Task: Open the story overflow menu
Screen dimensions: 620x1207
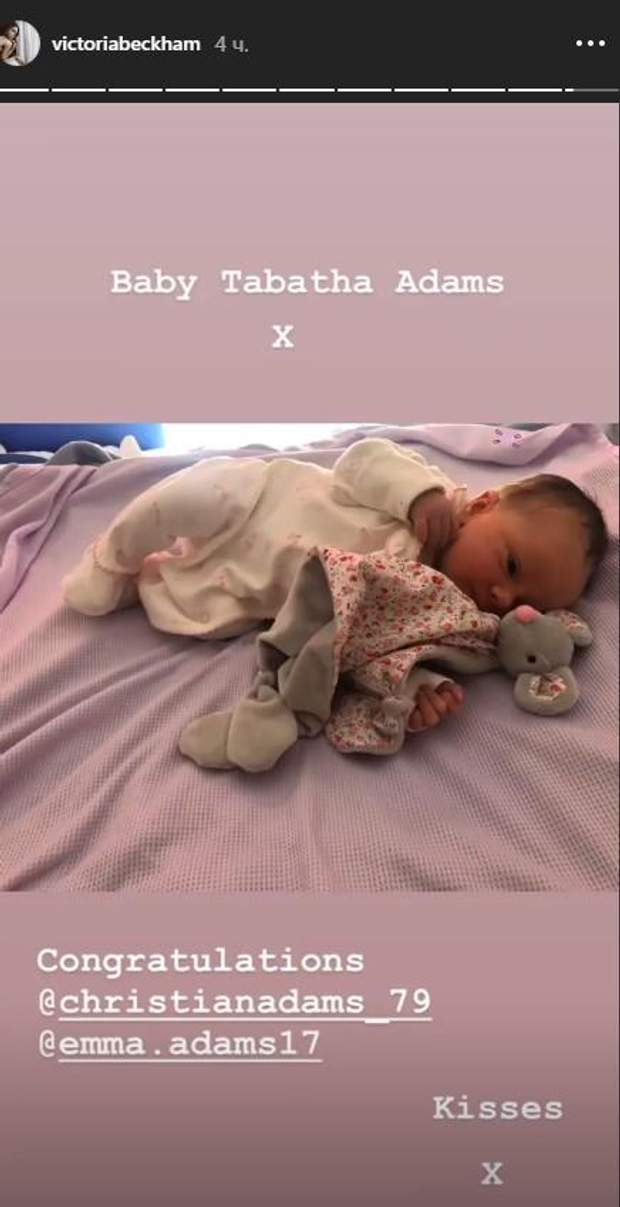Action: coord(591,45)
